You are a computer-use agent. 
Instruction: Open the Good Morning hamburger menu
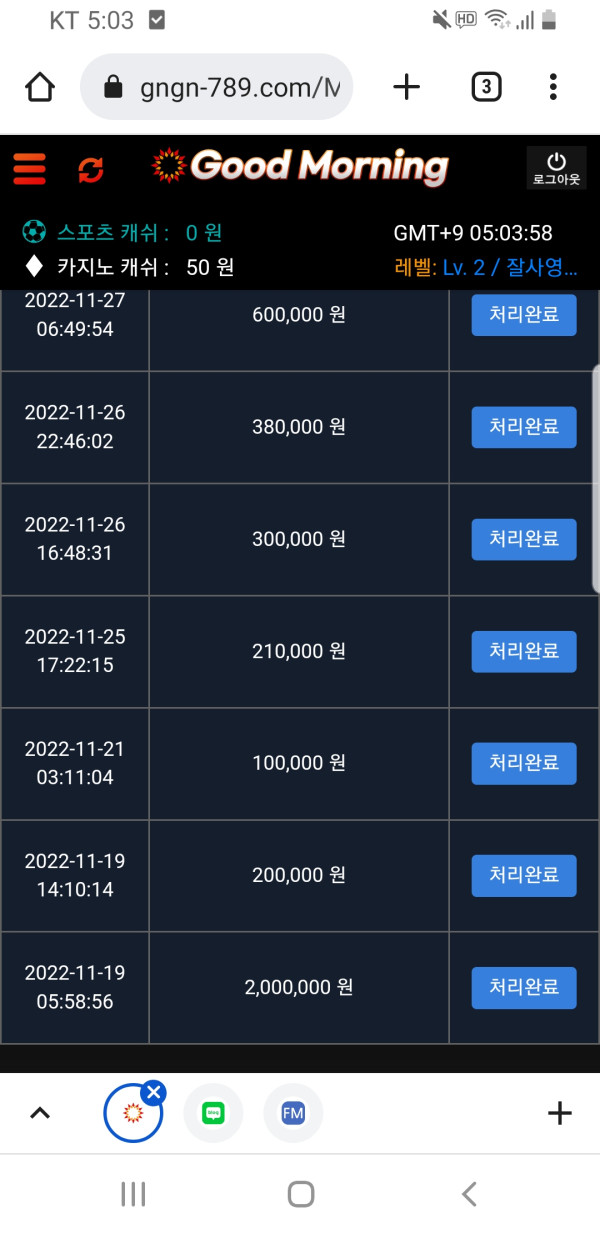pos(30,168)
